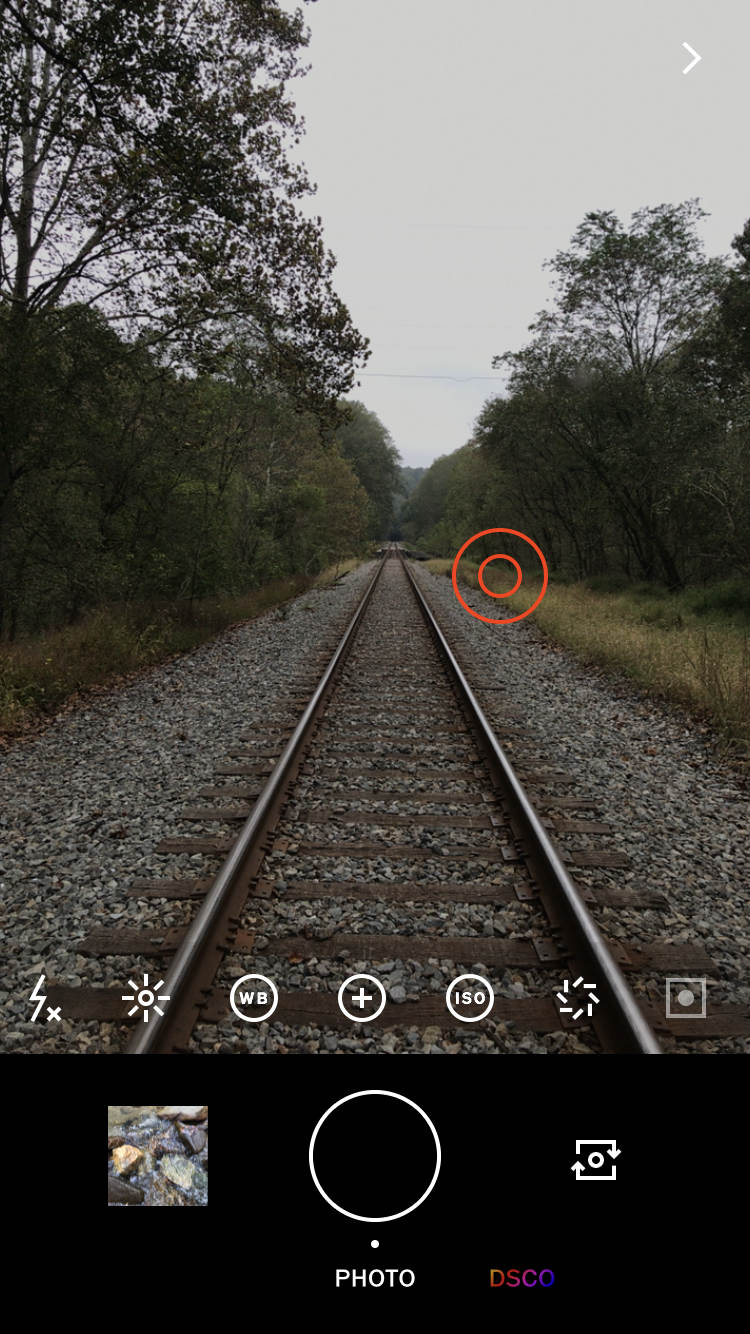
Task: Tap the plus circle icon in the toolbar
Action: (362, 998)
